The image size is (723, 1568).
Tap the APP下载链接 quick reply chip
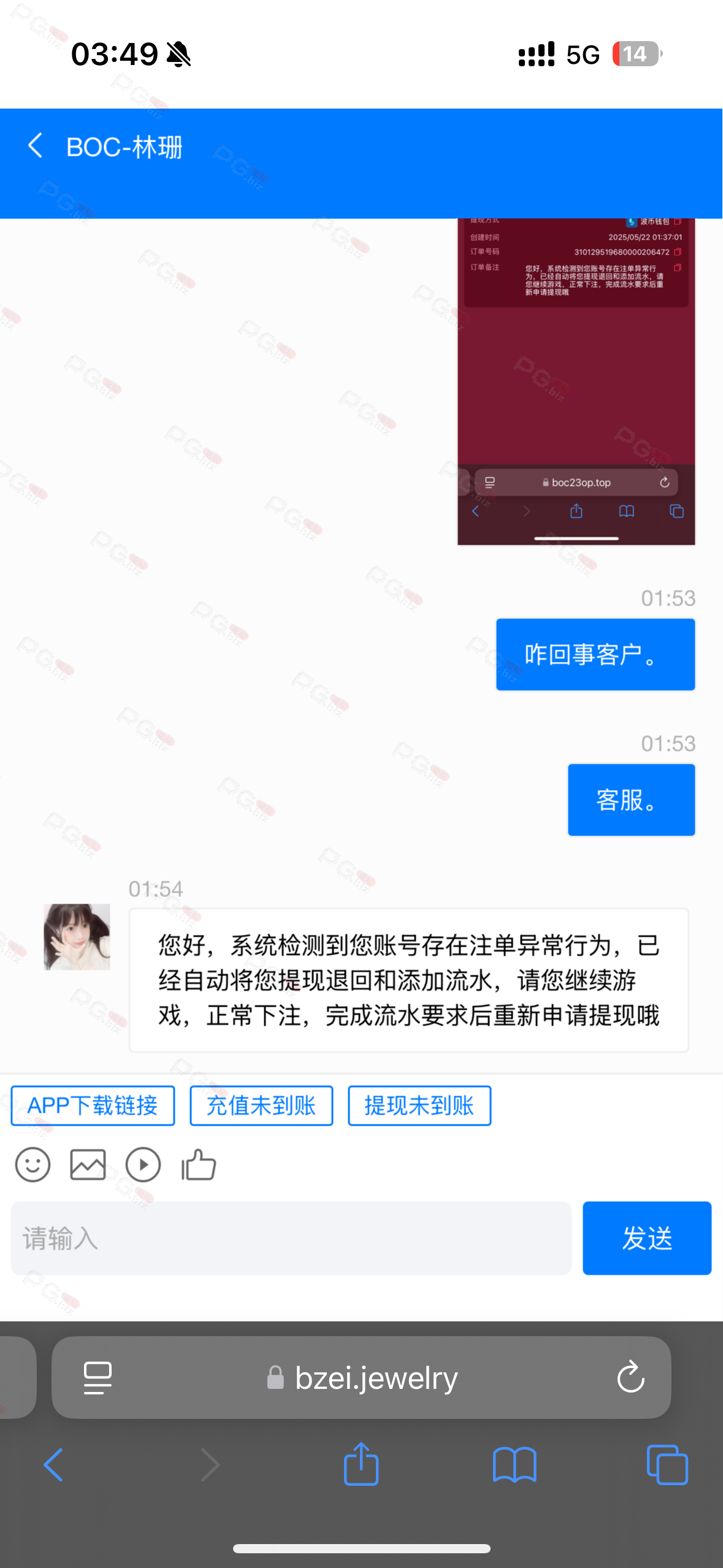[93, 1105]
